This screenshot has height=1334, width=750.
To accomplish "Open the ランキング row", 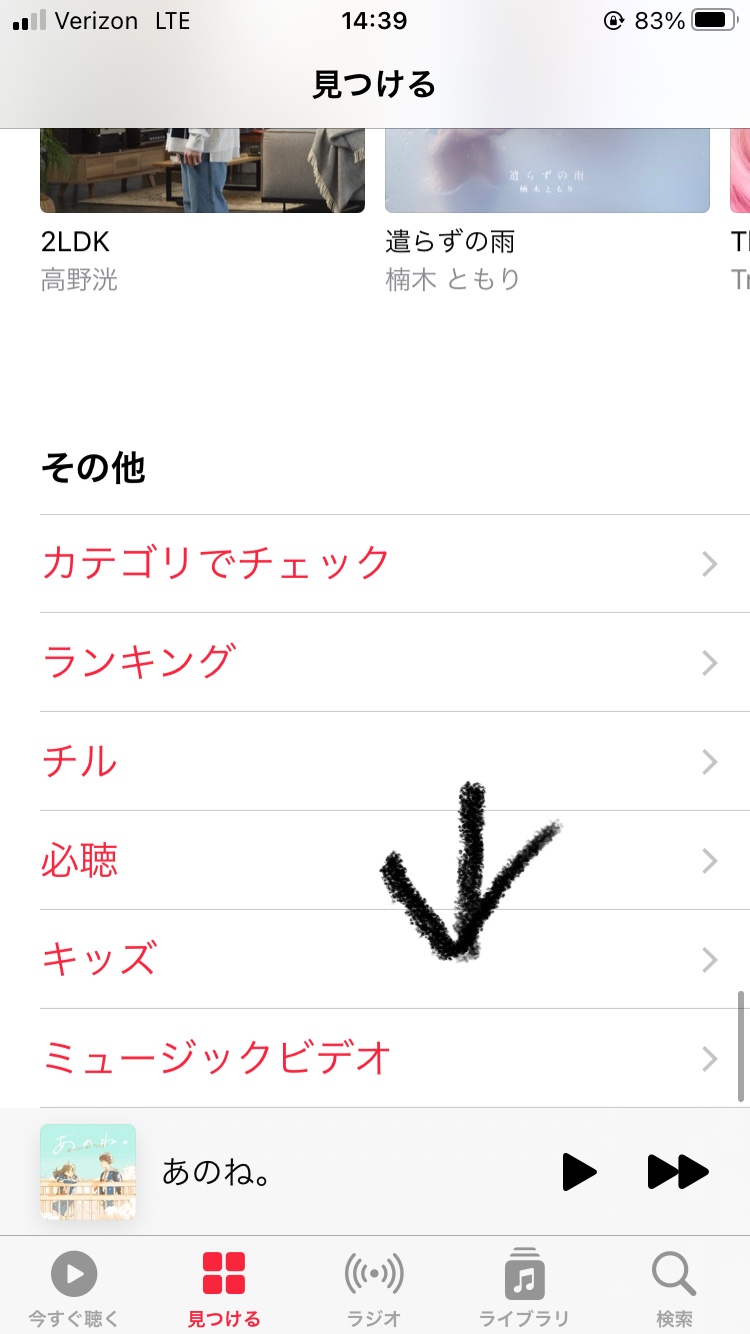I will click(380, 662).
